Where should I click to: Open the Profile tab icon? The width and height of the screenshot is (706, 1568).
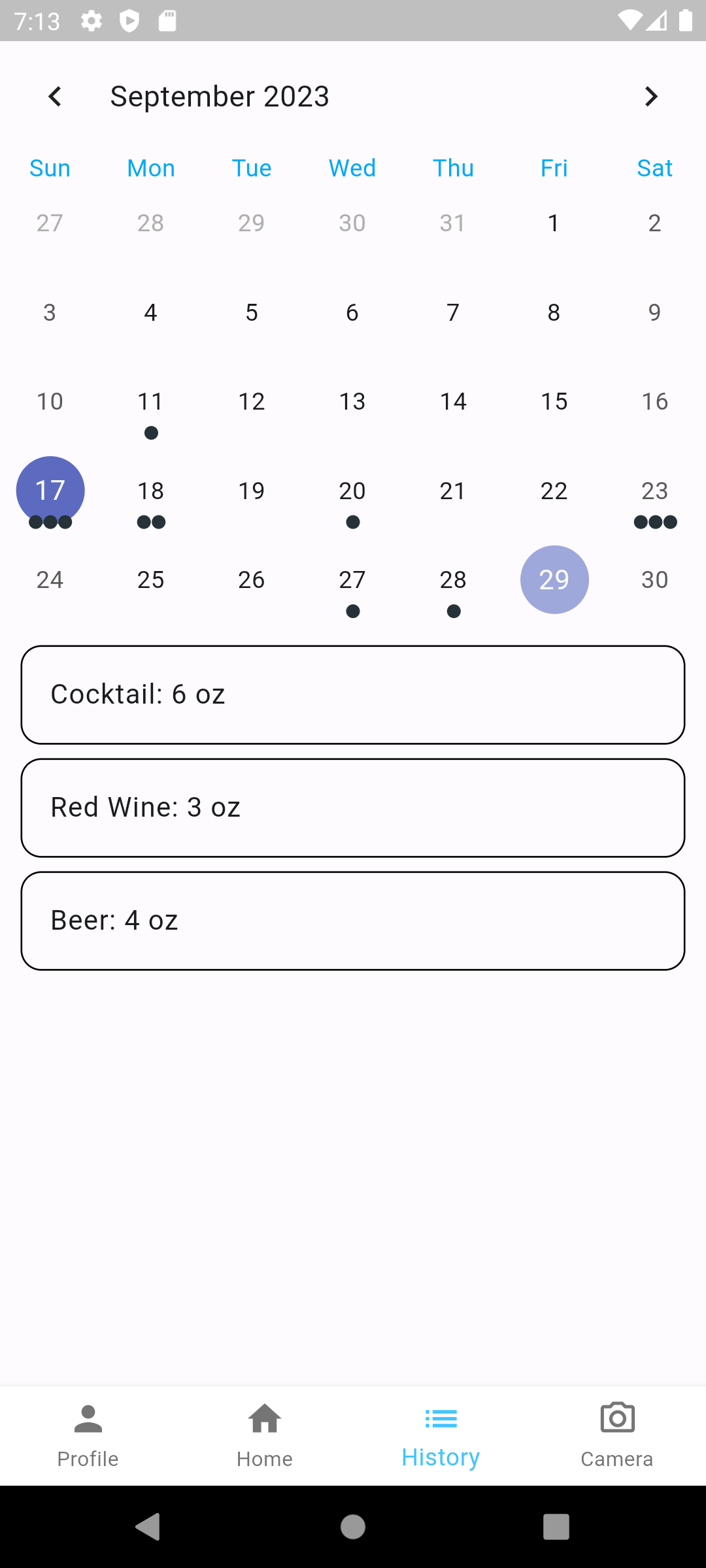click(x=88, y=1418)
